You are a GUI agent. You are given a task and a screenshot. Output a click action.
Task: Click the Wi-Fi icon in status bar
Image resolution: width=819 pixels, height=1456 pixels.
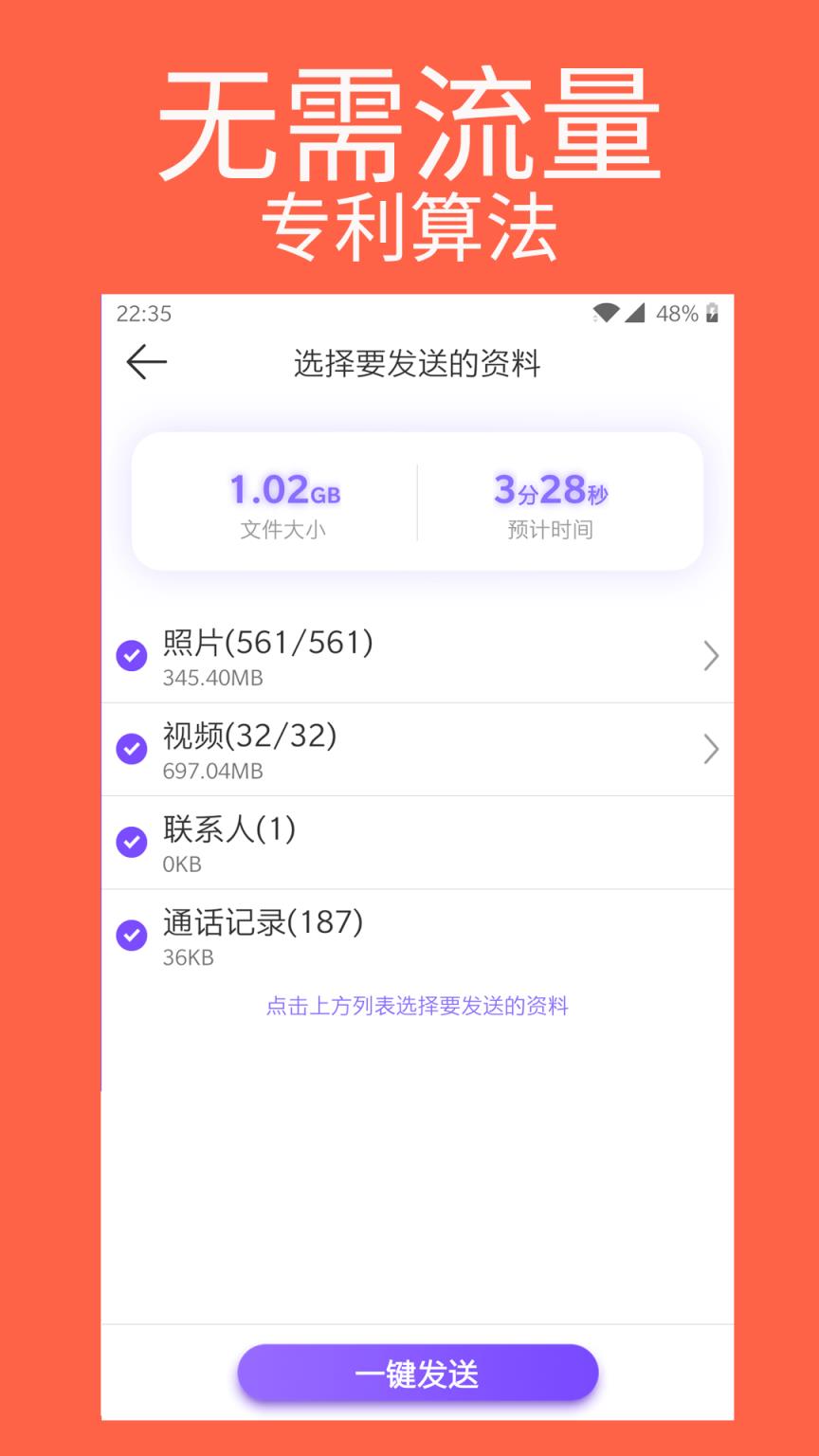point(607,312)
